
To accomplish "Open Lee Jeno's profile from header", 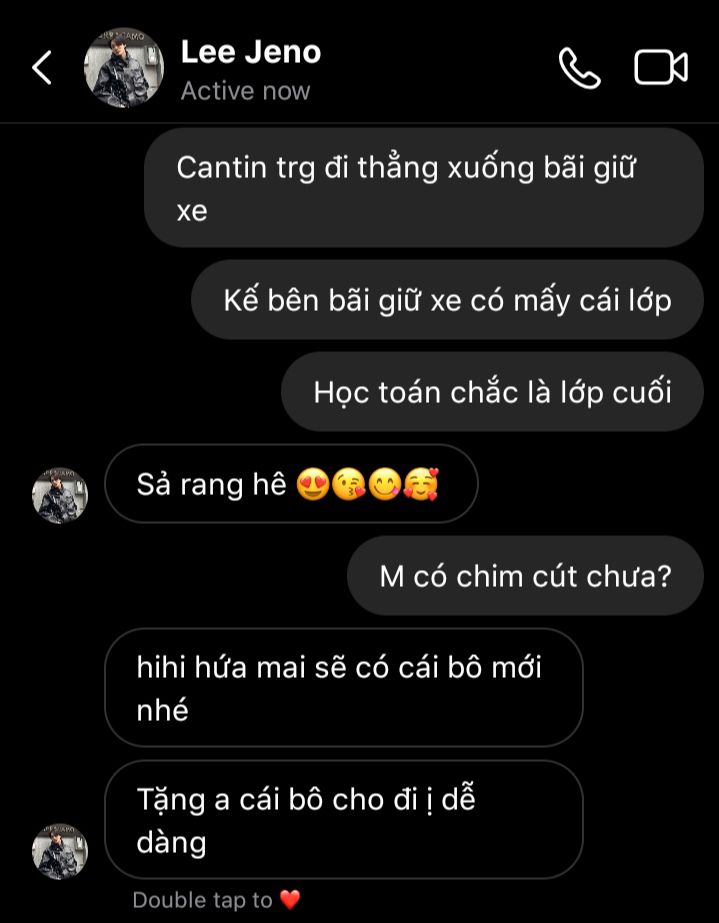I will [x=124, y=68].
